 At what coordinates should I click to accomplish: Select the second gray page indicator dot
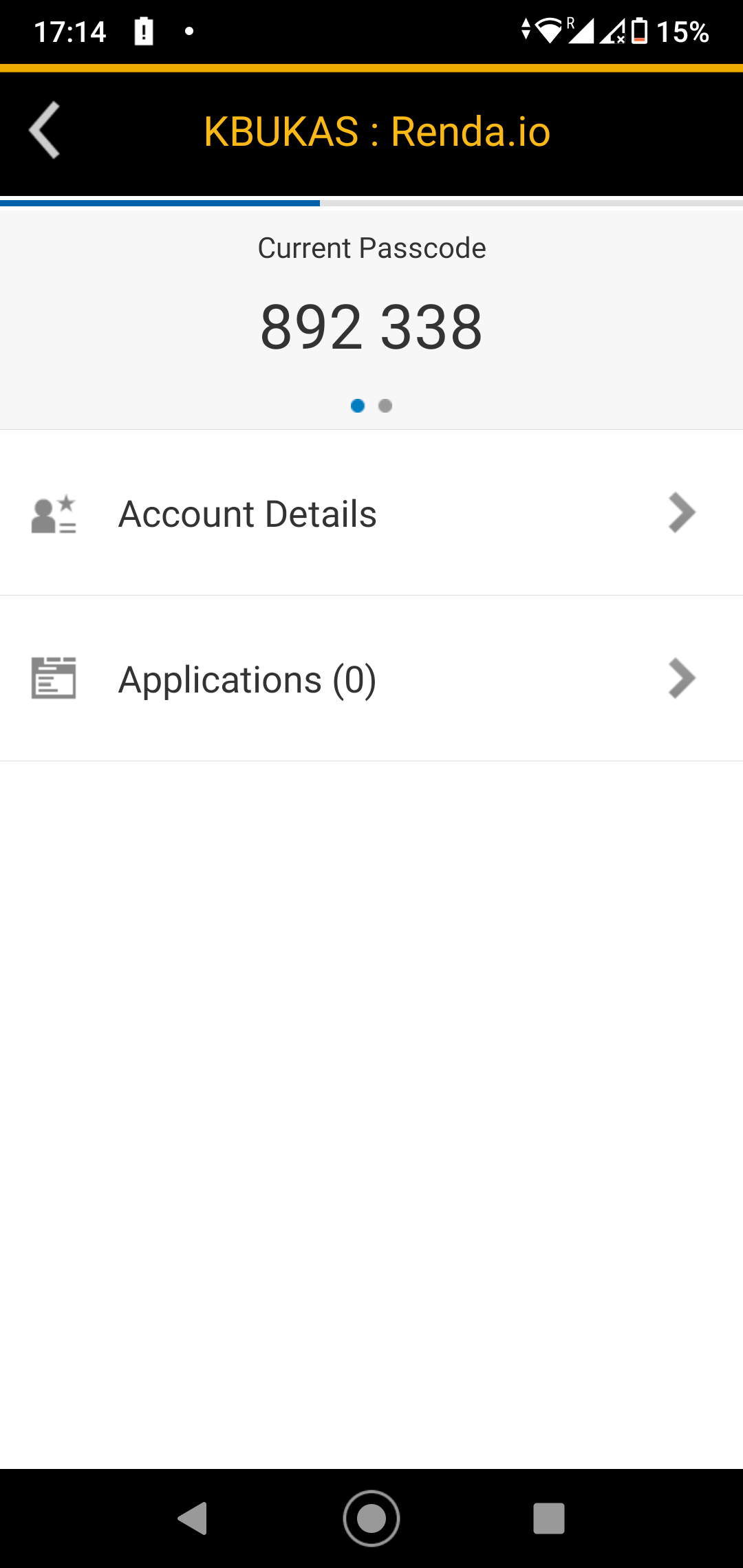point(386,406)
